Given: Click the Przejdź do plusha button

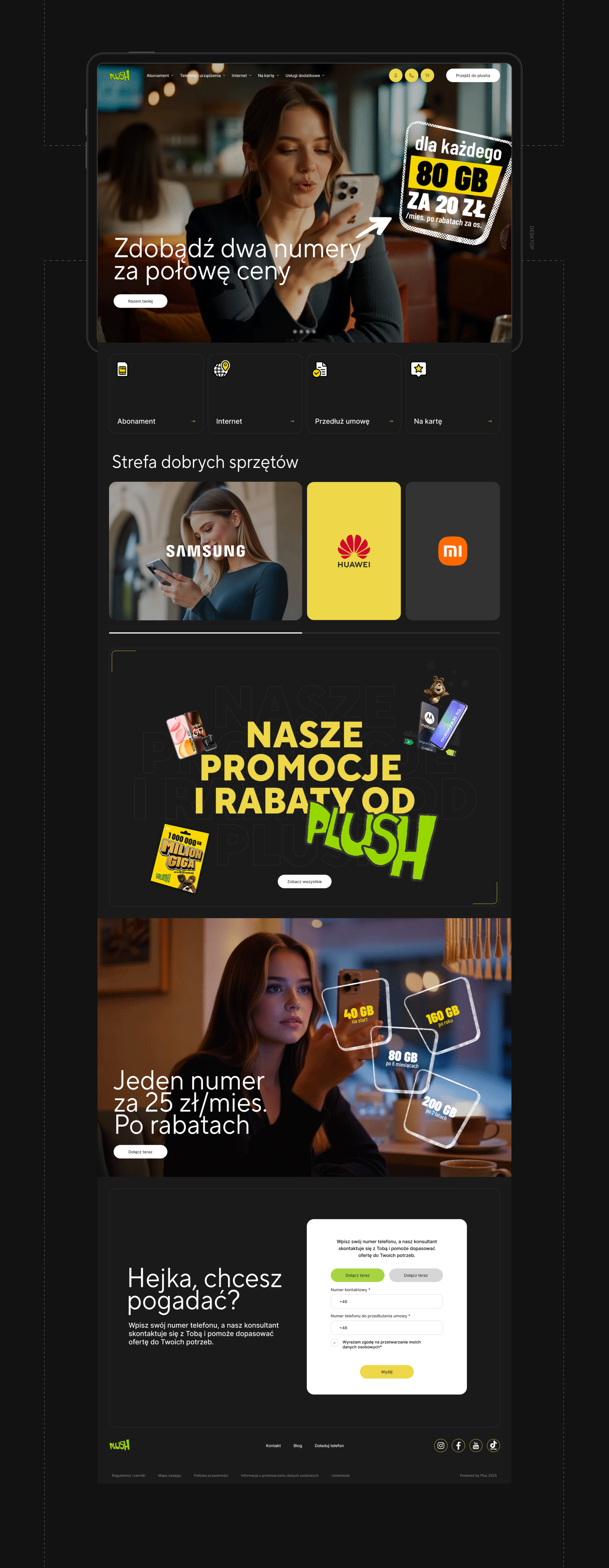Looking at the screenshot, I should tap(473, 75).
